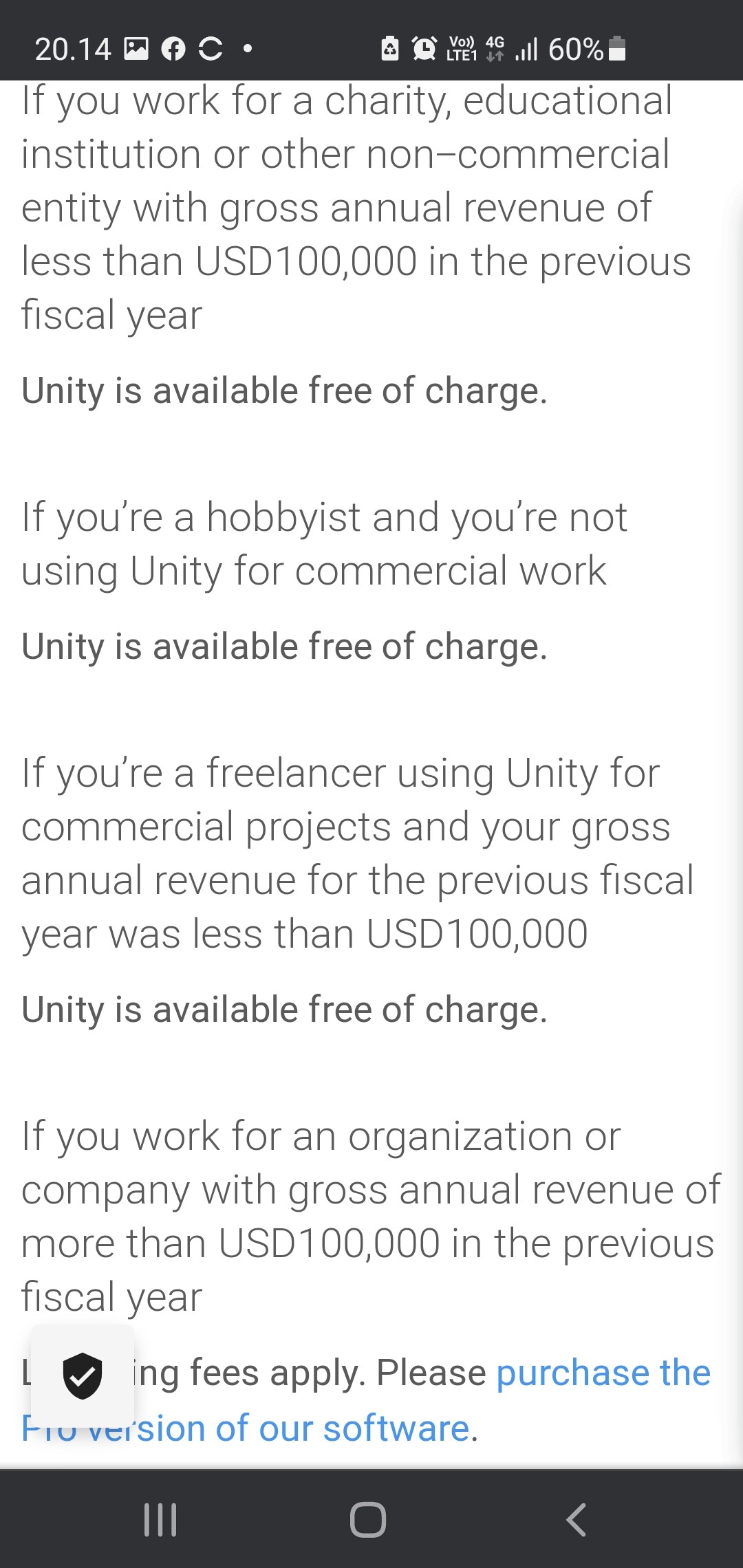Go to the home screen
This screenshot has height=1568, width=743.
368,1519
